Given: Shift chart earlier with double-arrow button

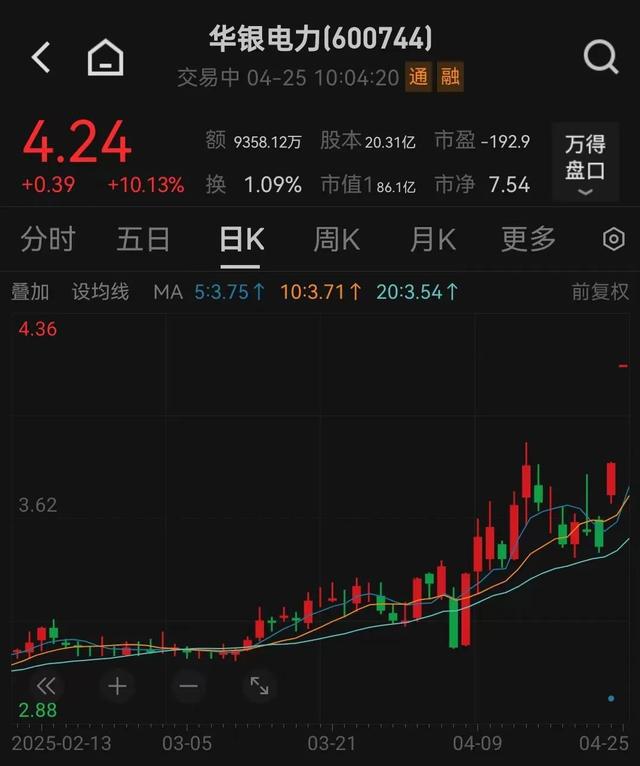Looking at the screenshot, I should 46,686.
